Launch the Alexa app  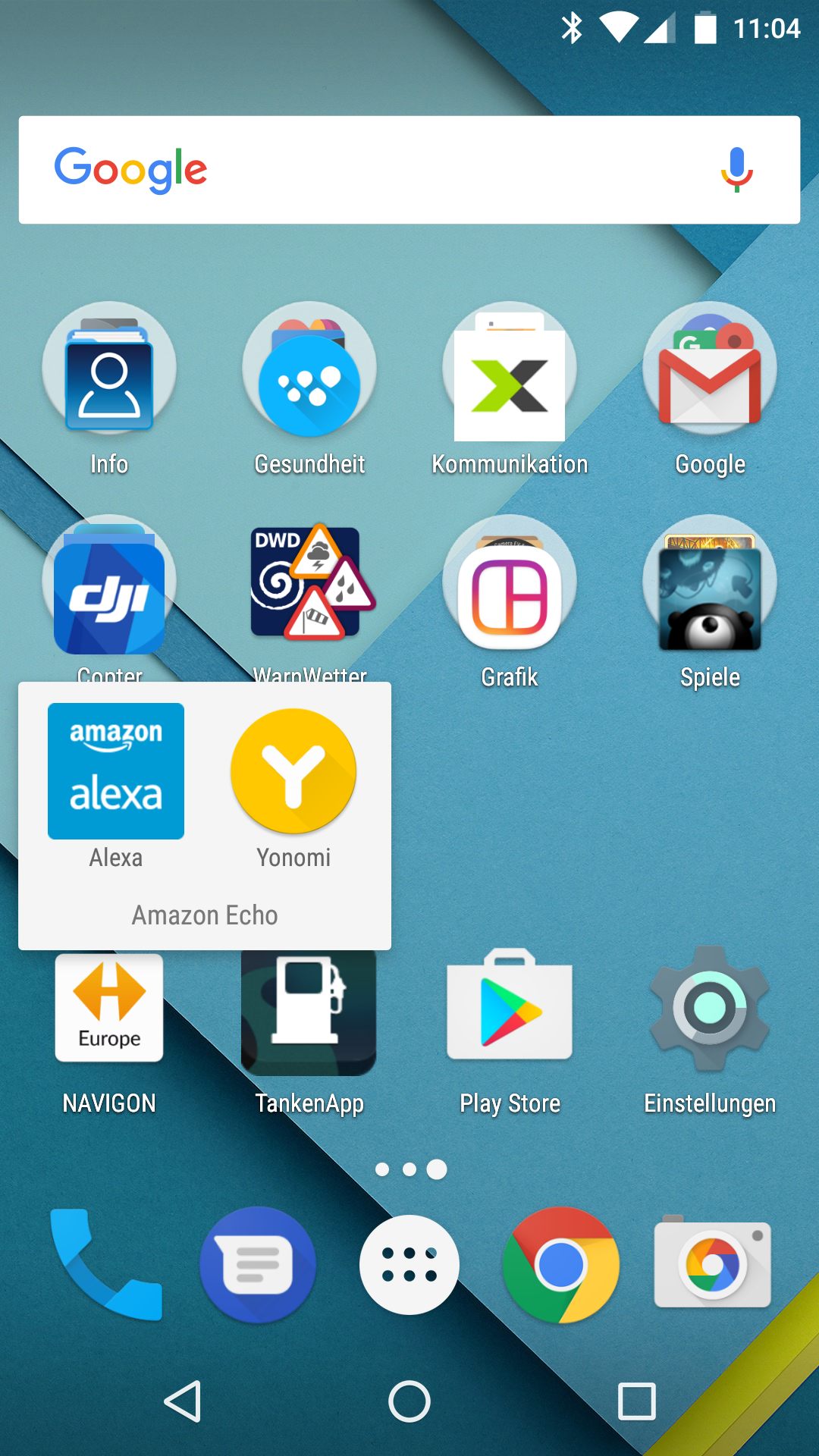pos(116,771)
